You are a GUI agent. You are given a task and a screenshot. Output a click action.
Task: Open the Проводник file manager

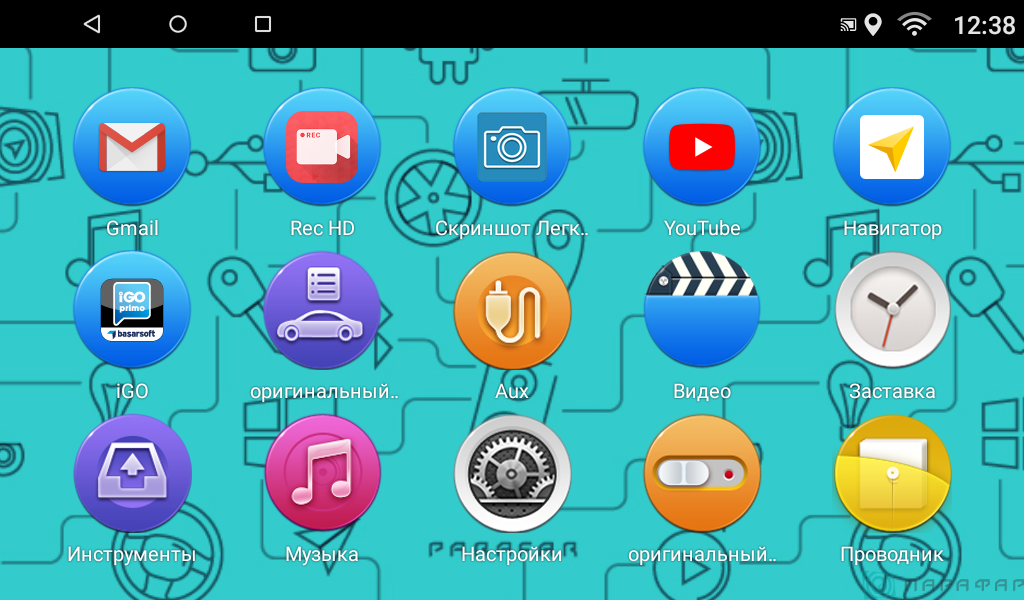click(x=892, y=473)
